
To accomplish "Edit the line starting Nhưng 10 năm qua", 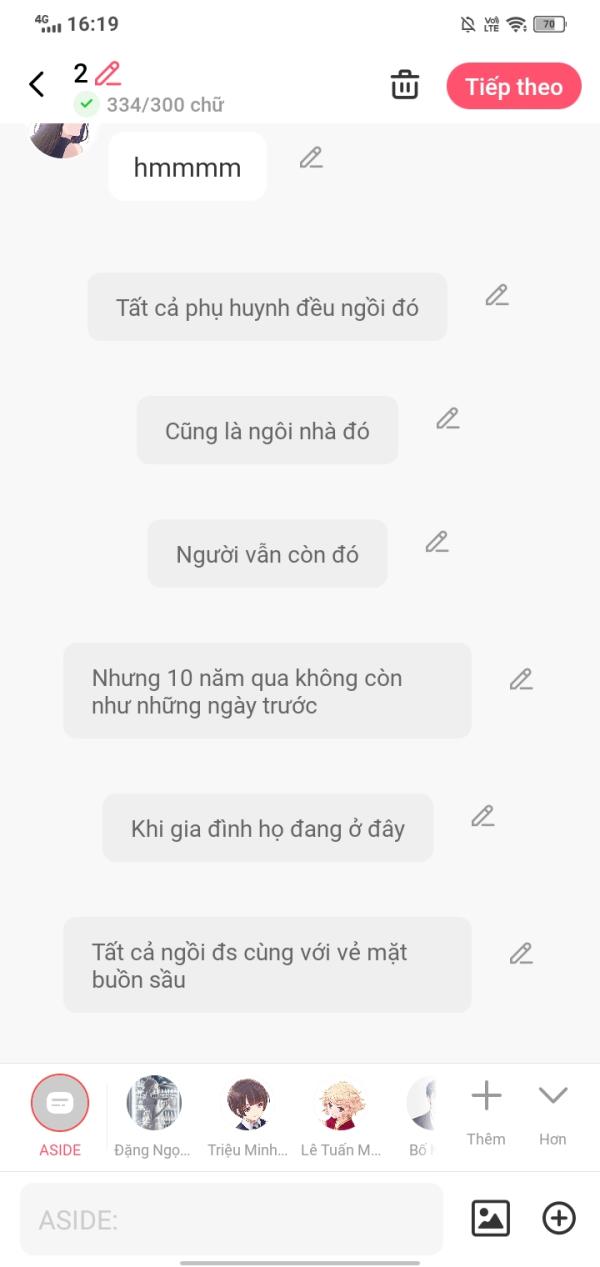I will click(521, 680).
